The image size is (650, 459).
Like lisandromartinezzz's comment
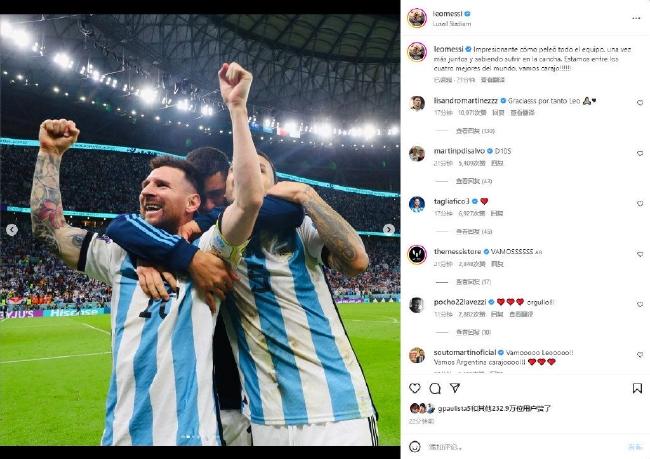[640, 103]
